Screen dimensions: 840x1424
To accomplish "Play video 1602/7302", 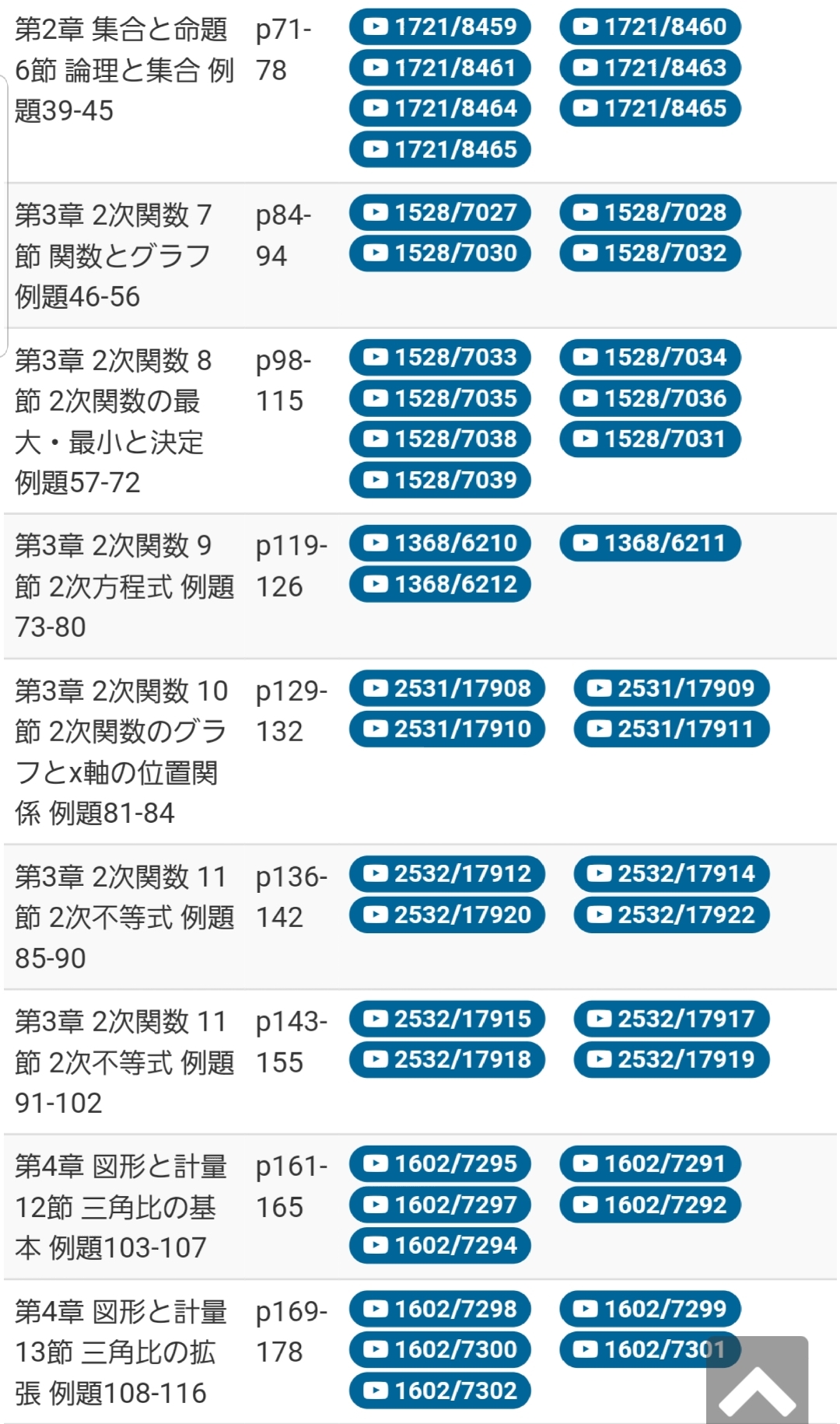I will [x=440, y=1391].
